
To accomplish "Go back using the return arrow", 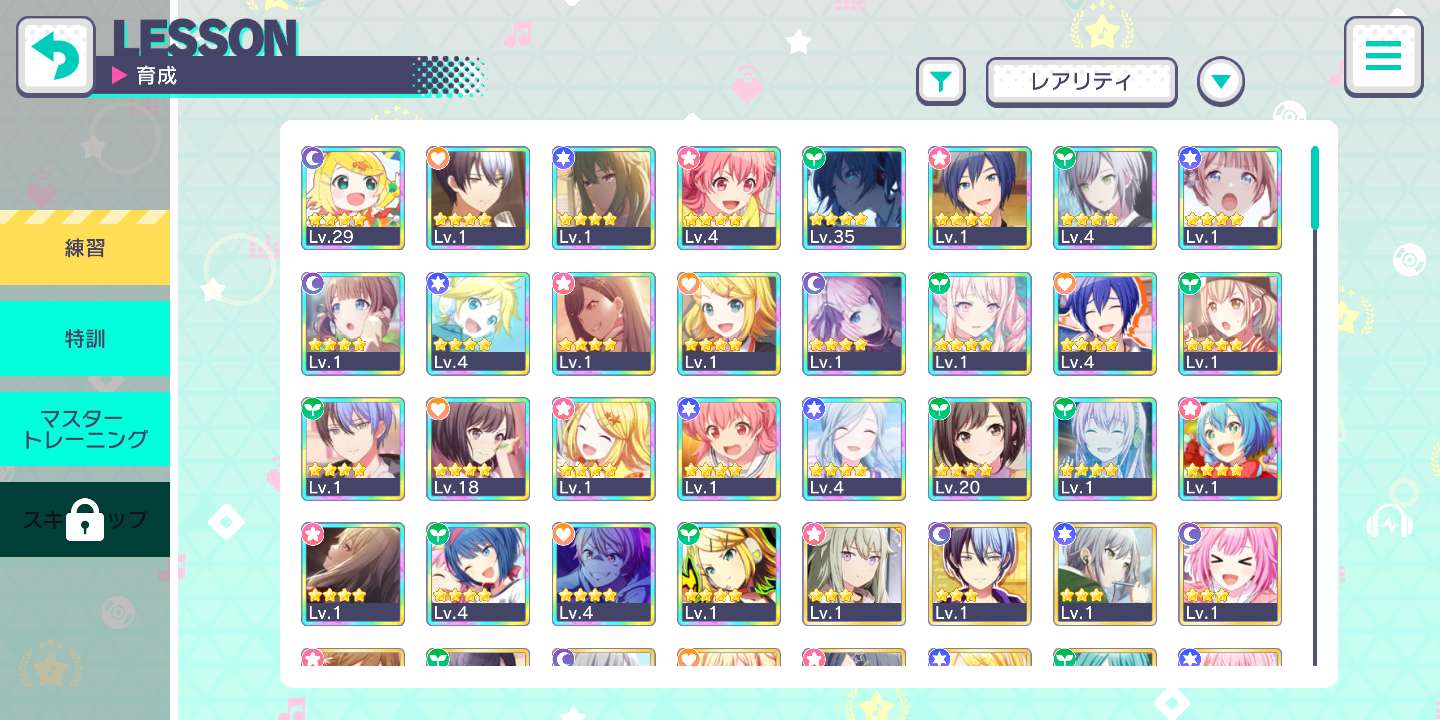I will tap(55, 57).
